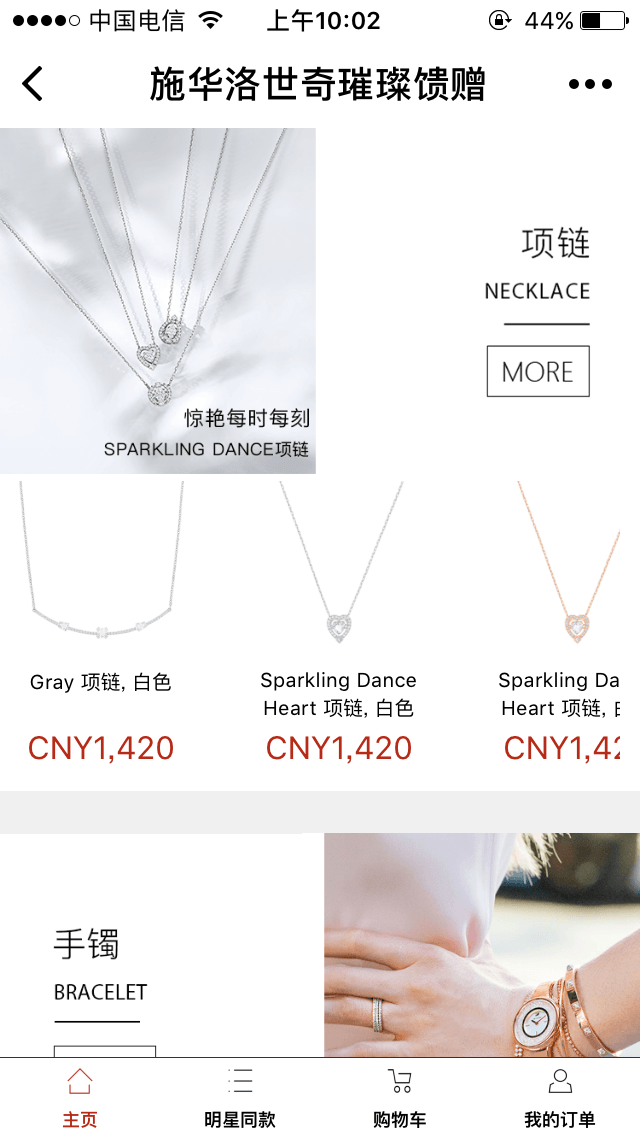
Task: Open the rose gold Sparkling Dance Heart necklace
Action: [x=568, y=620]
